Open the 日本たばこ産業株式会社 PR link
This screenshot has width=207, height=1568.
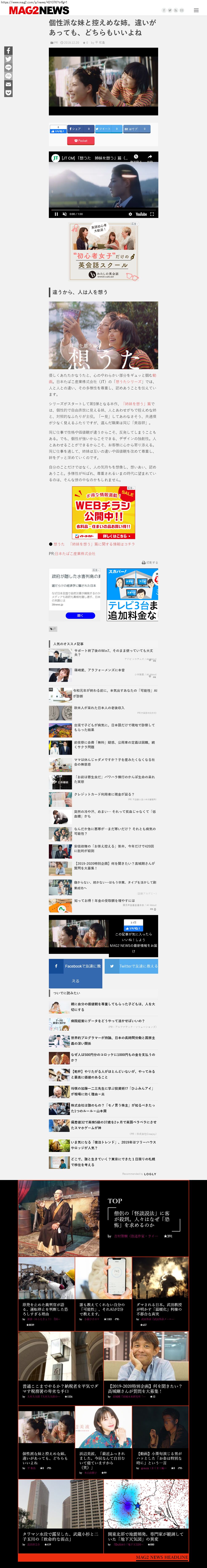click(x=75, y=553)
